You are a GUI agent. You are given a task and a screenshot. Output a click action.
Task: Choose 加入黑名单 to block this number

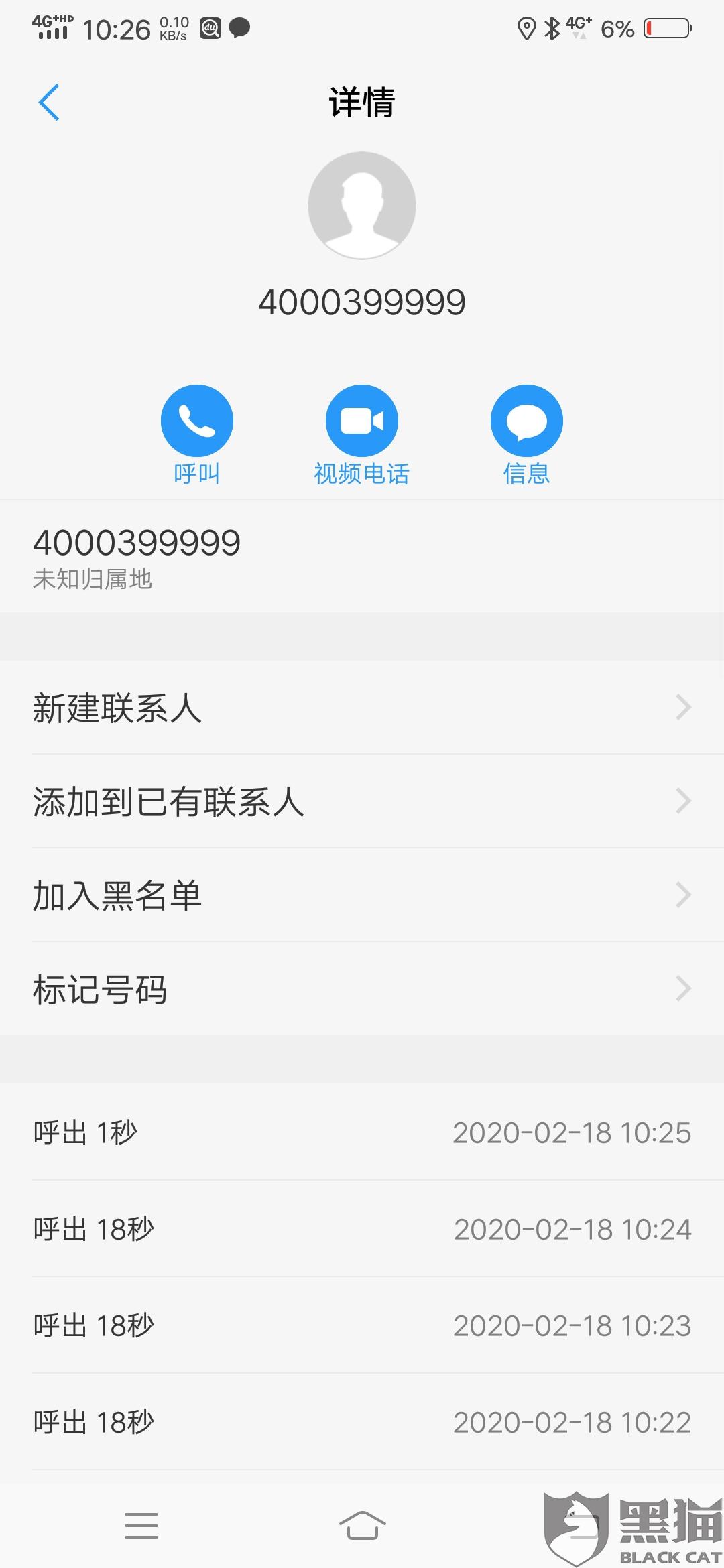362,895
